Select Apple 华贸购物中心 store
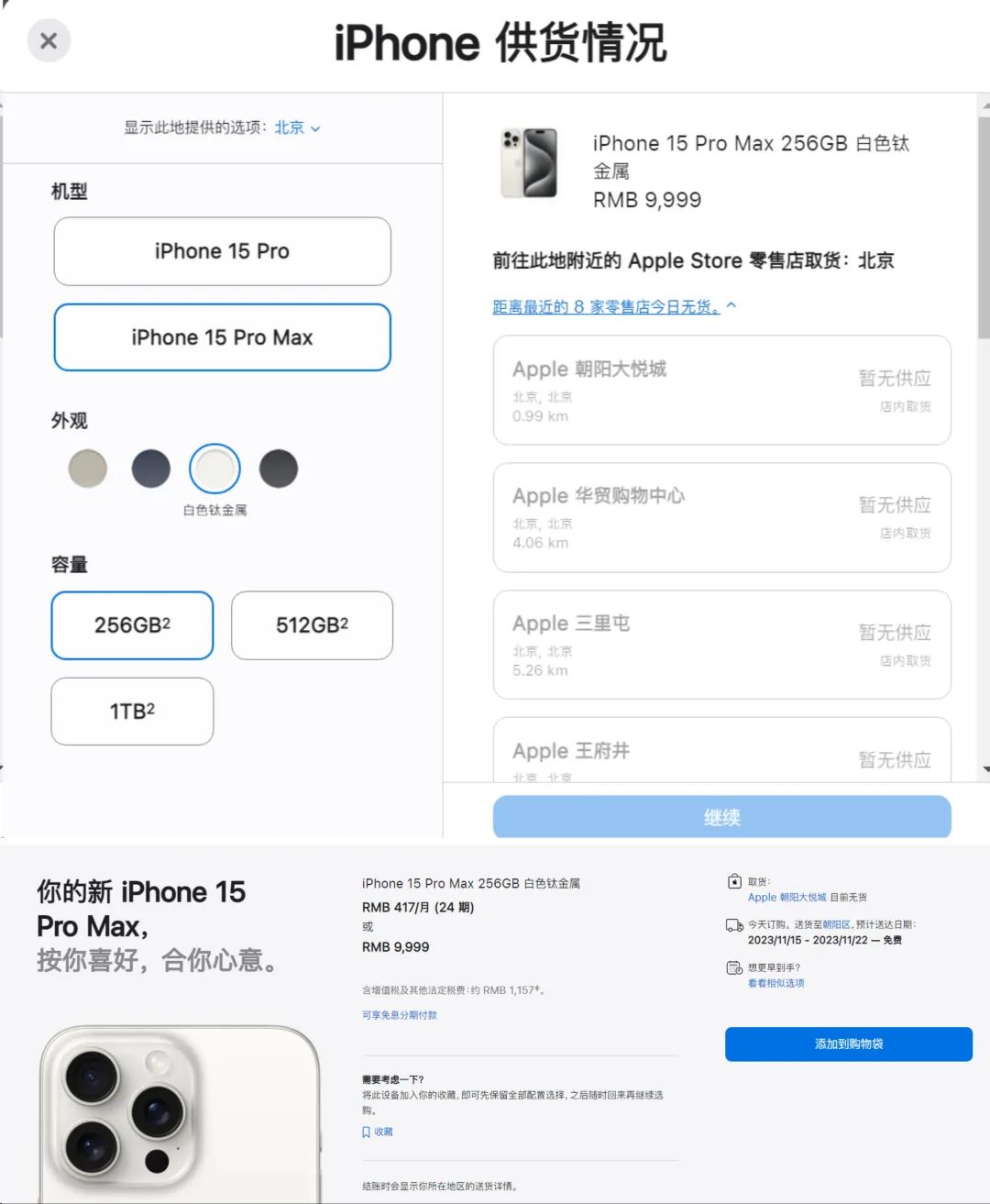This screenshot has width=990, height=1204. (x=721, y=517)
